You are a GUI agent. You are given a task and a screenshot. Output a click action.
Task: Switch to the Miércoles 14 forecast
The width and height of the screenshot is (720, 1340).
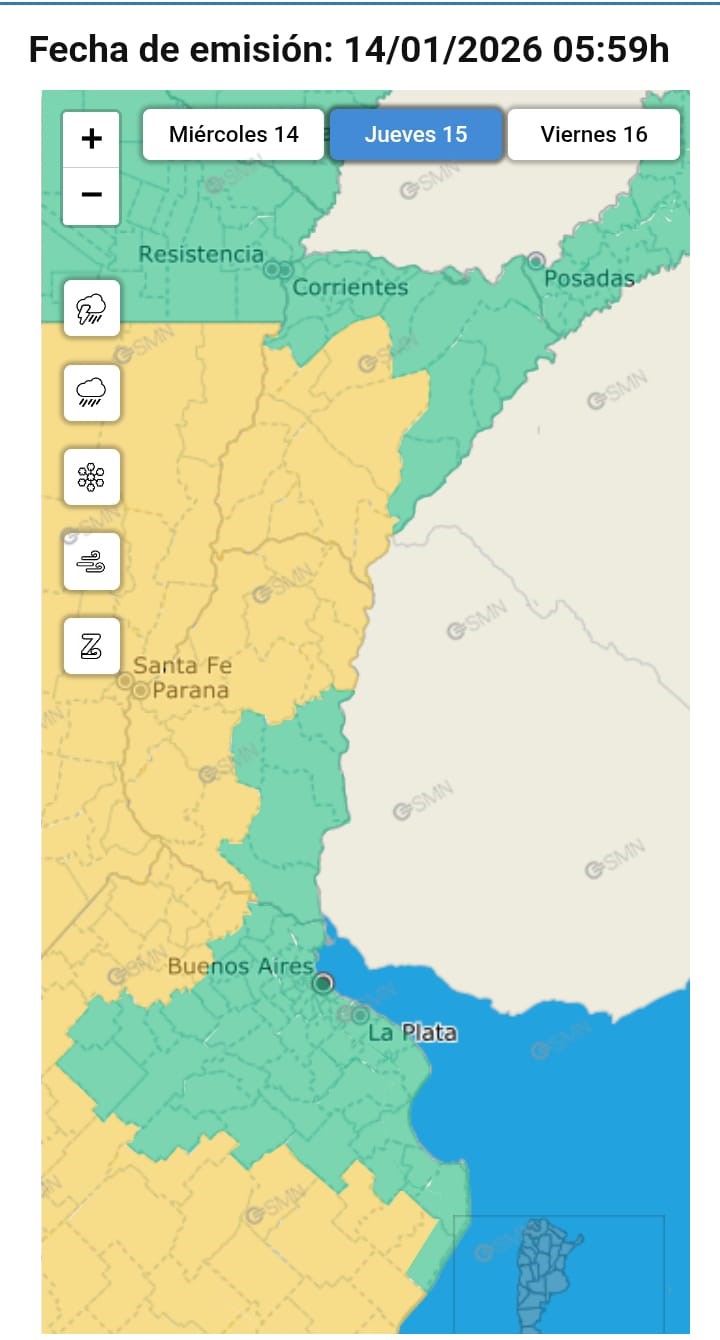coord(233,135)
